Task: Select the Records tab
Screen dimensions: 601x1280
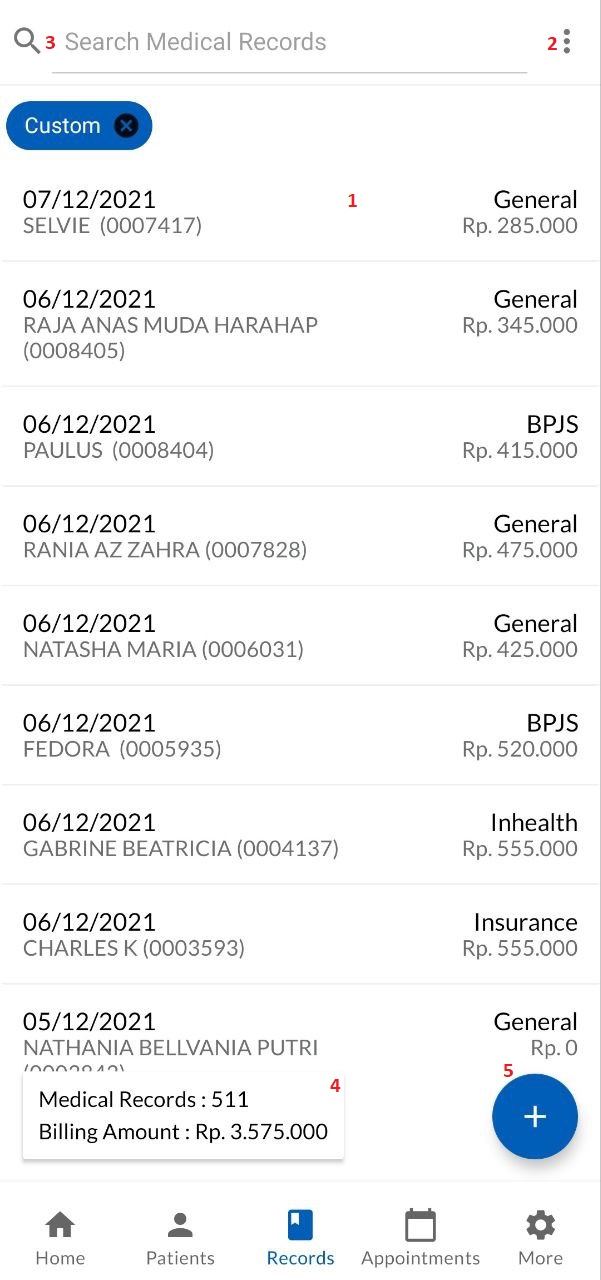Action: point(300,1238)
